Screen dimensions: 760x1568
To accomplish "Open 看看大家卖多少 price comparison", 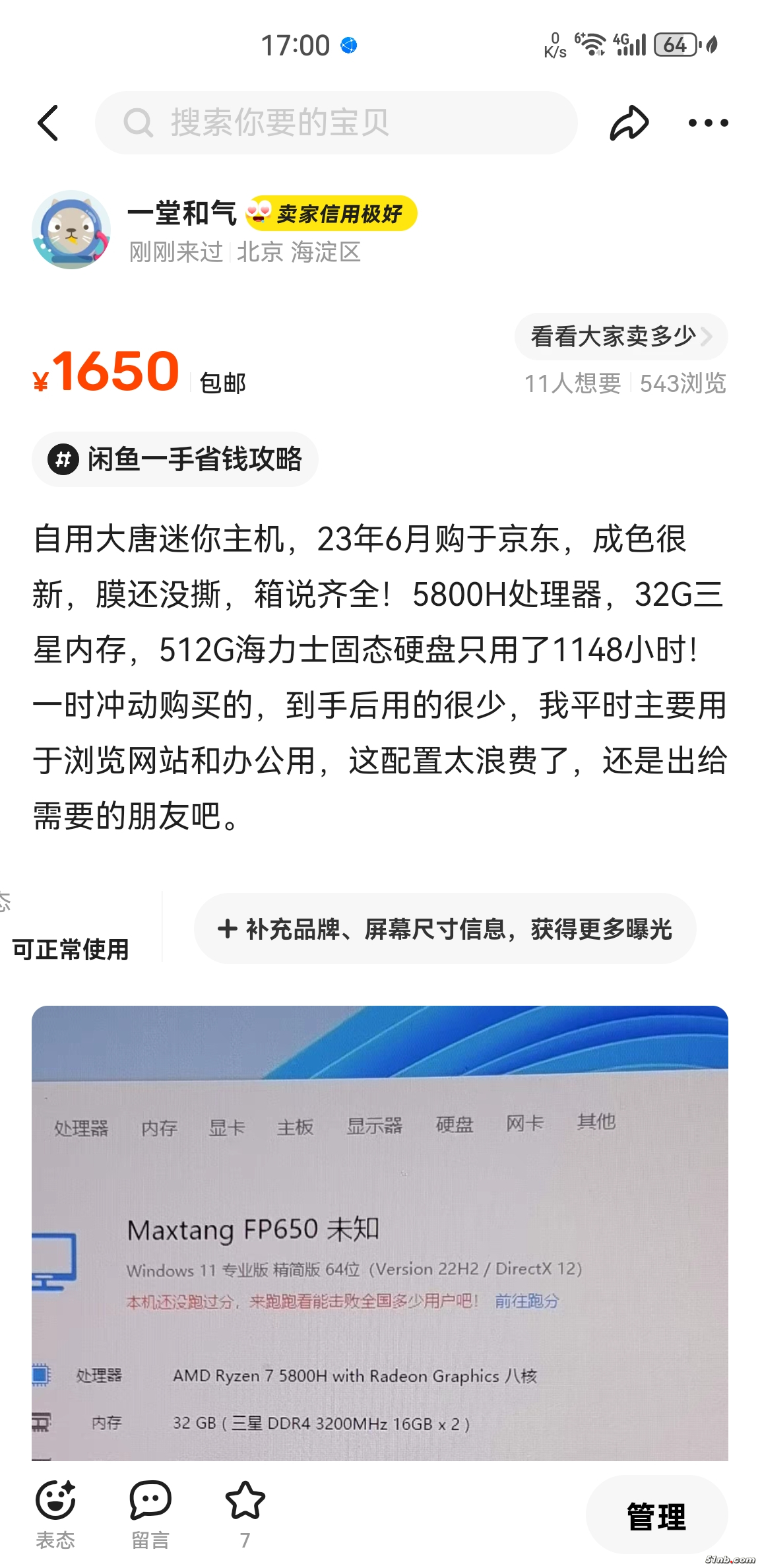I will [620, 337].
